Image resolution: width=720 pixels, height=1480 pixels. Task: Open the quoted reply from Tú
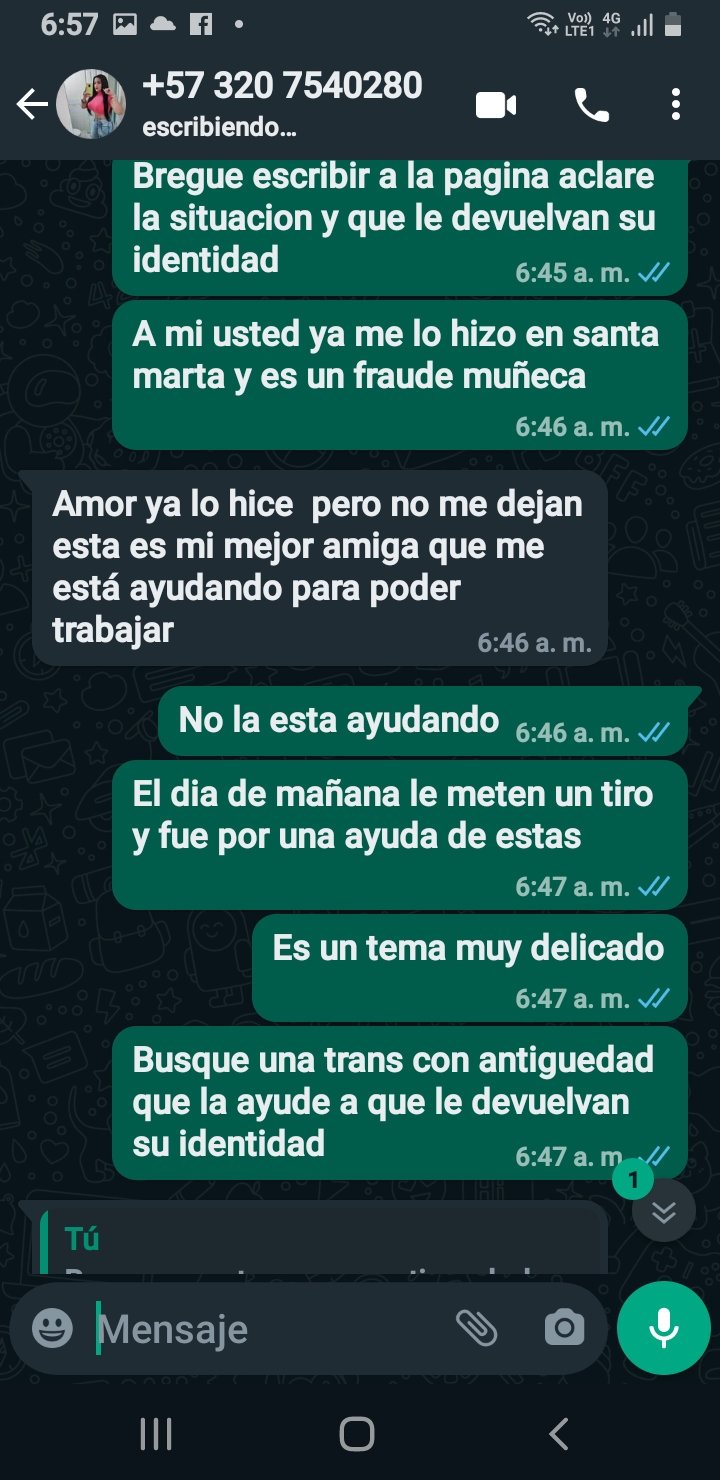coord(320,1241)
